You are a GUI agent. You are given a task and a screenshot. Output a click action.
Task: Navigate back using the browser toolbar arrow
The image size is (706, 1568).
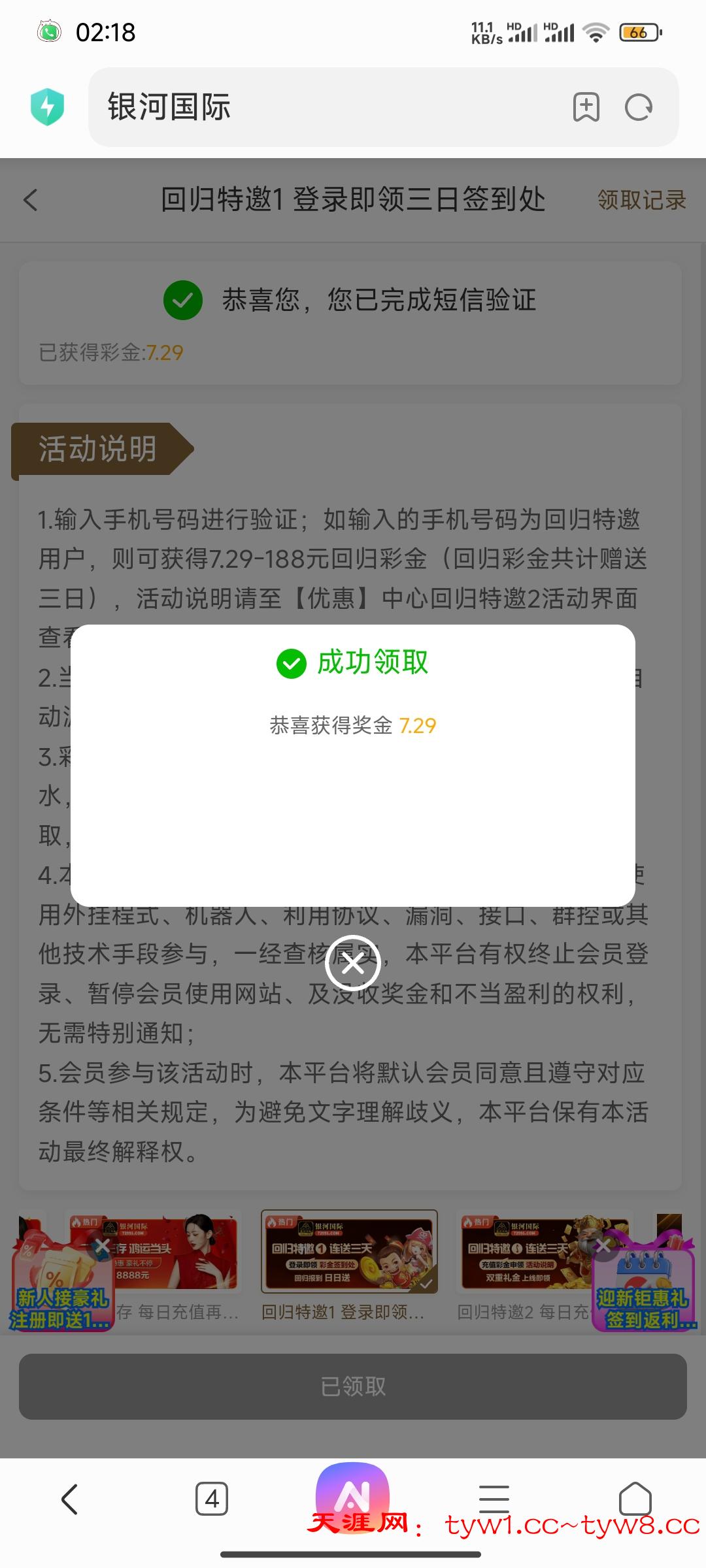70,1499
